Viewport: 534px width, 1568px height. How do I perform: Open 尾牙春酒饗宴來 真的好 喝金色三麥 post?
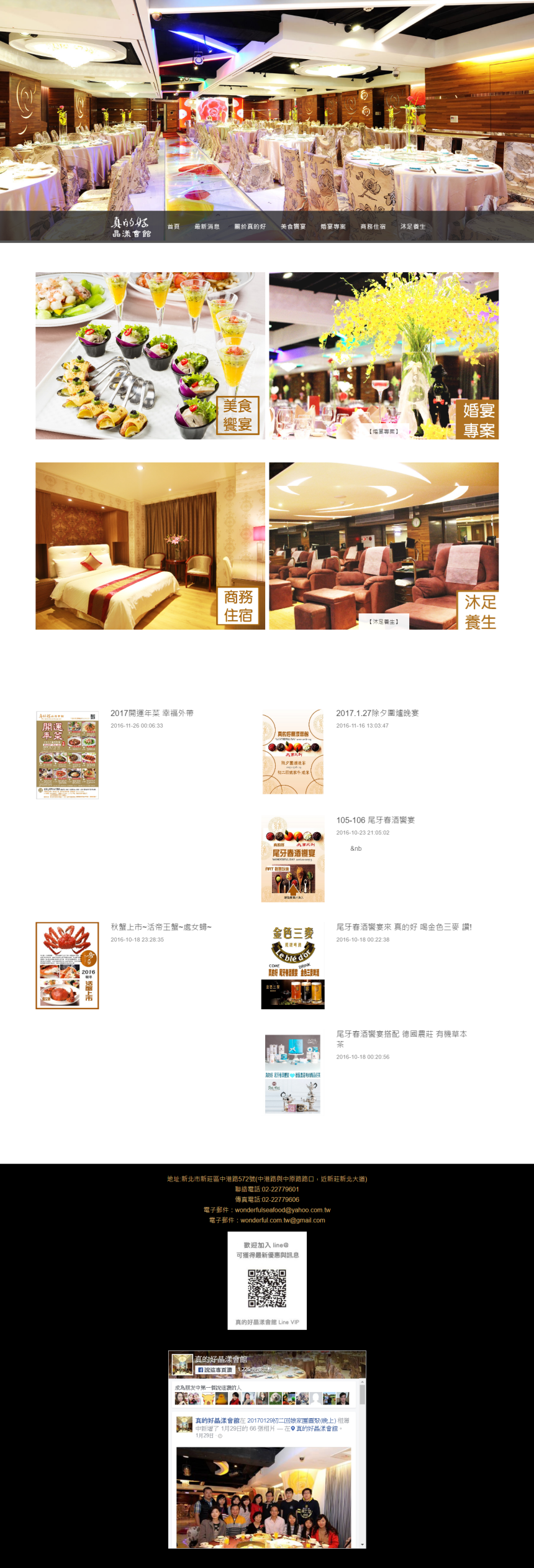point(404,927)
